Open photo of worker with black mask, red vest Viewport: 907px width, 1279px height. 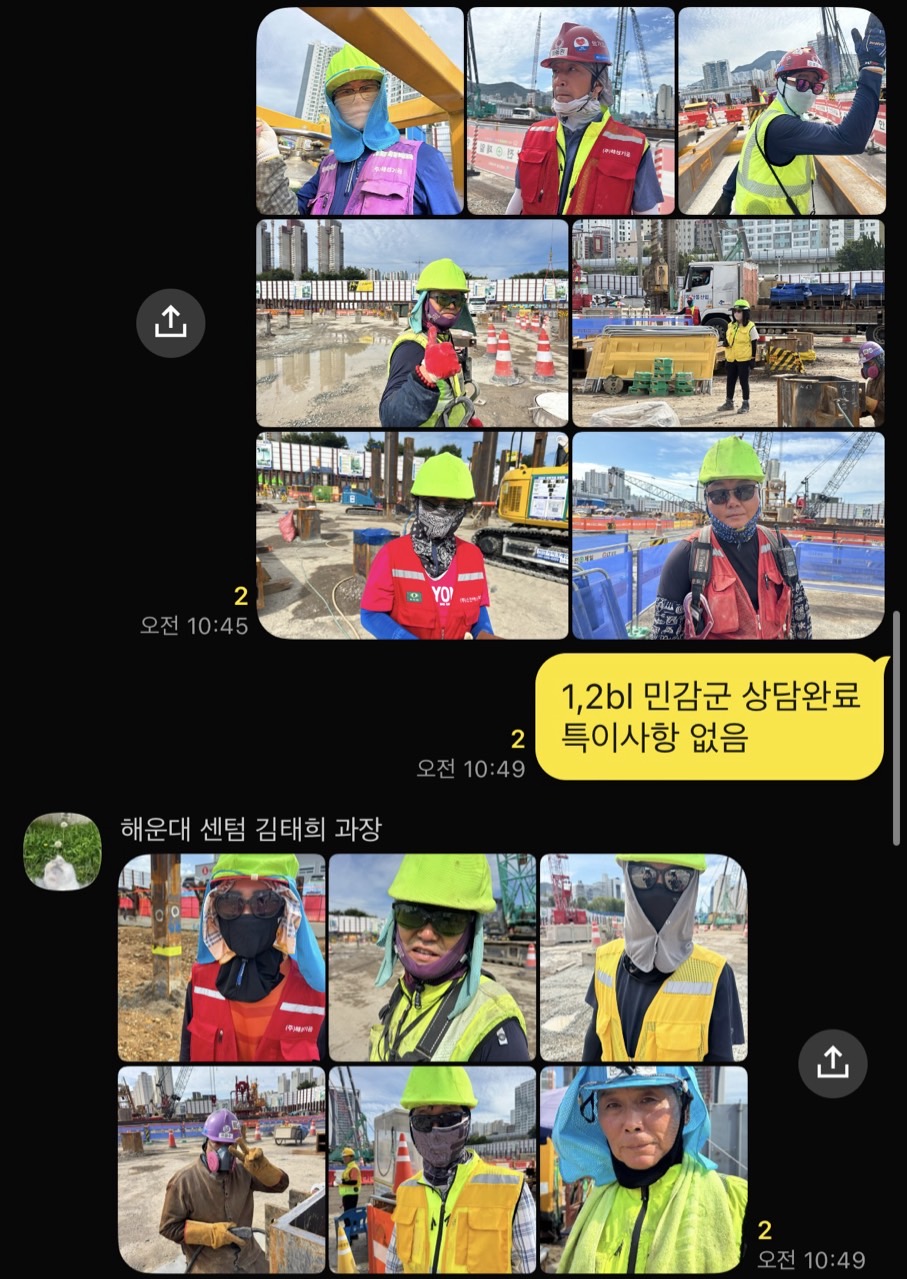click(222, 957)
